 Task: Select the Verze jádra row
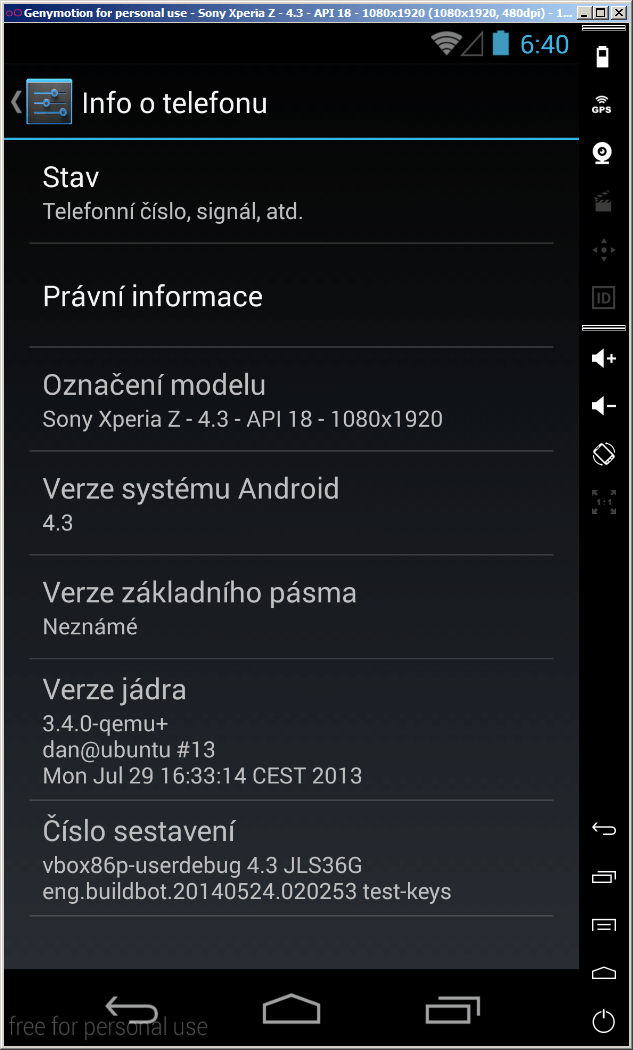291,729
